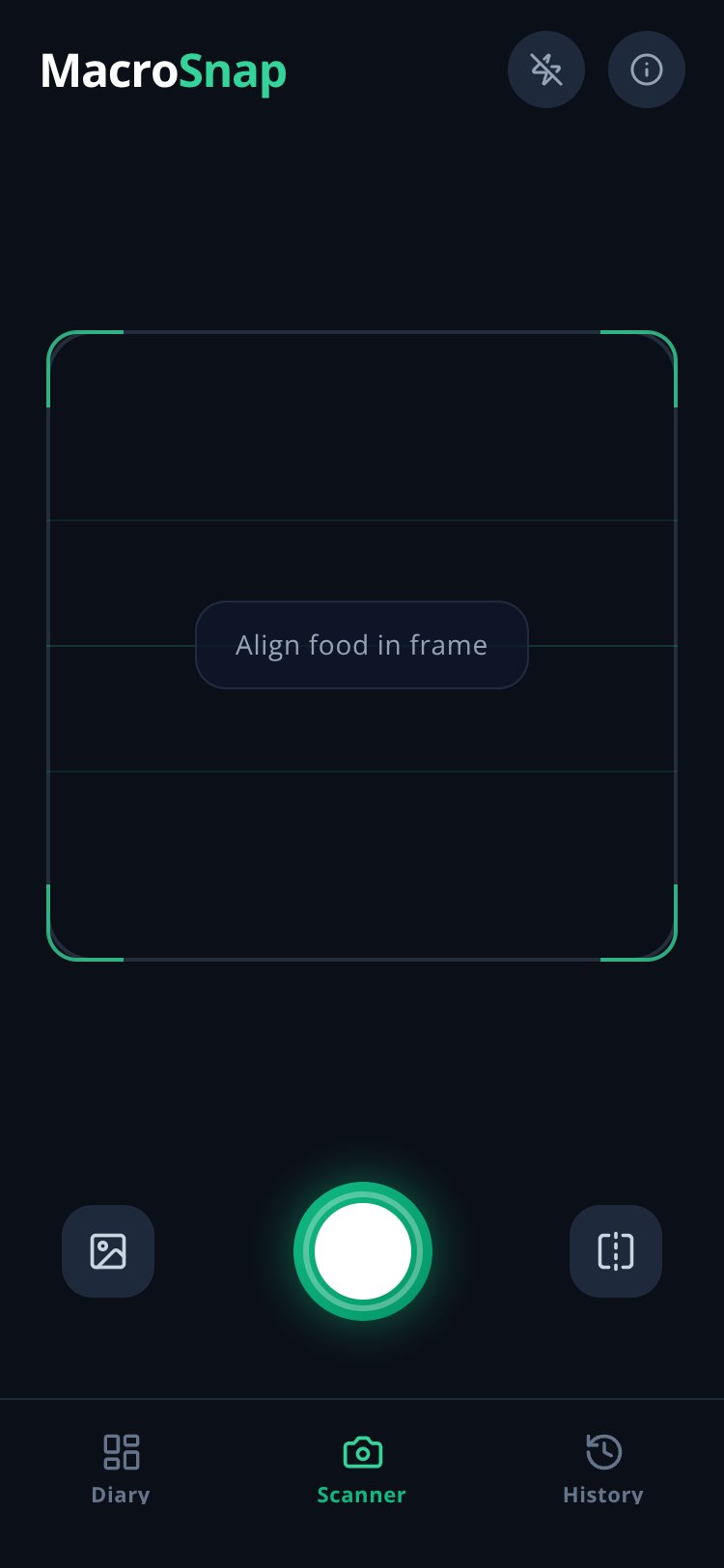The image size is (724, 1568).
Task: Tap the flip camera icon
Action: [x=616, y=1251]
